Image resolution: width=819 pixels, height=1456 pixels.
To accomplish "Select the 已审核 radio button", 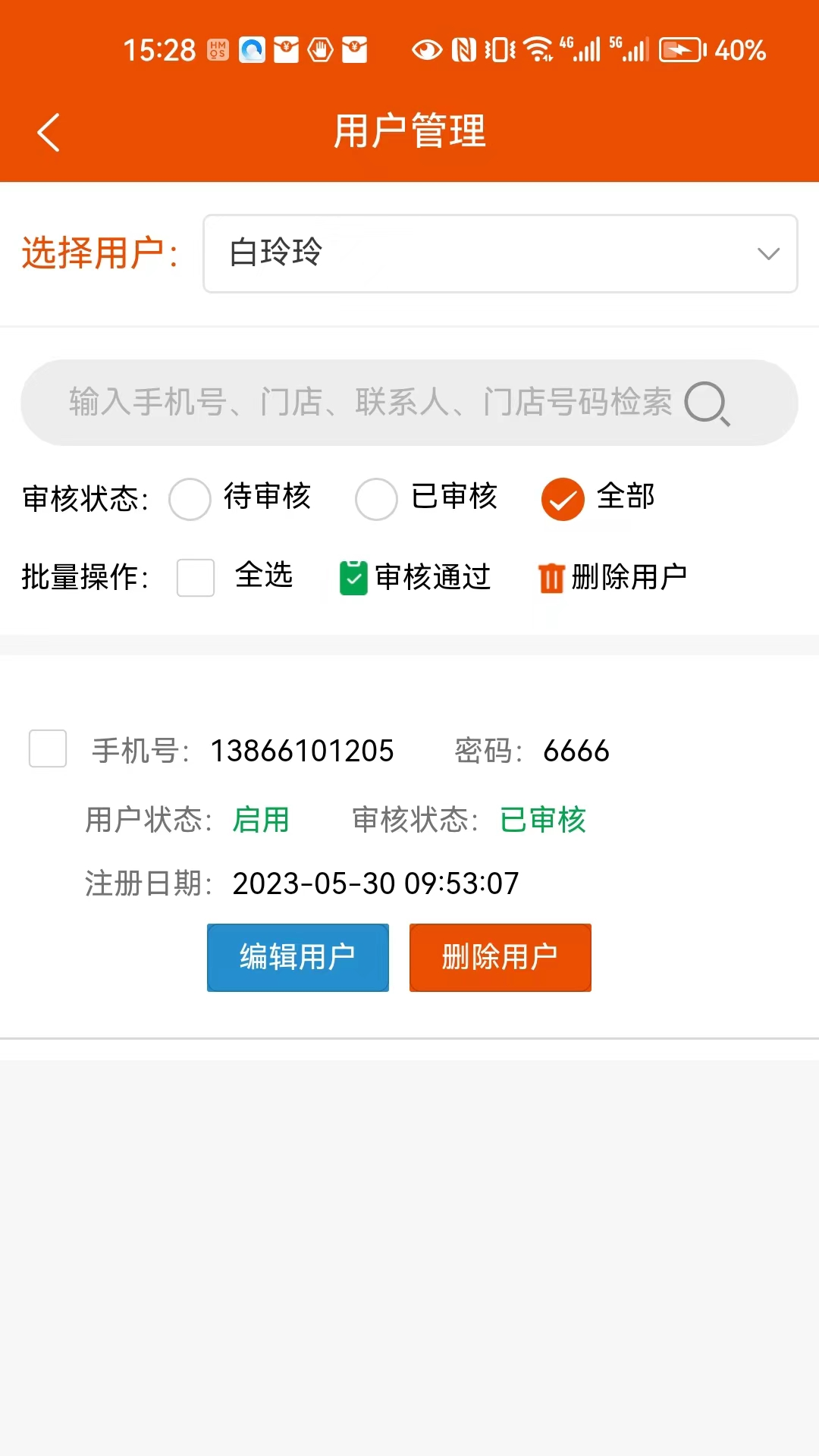I will click(x=376, y=500).
